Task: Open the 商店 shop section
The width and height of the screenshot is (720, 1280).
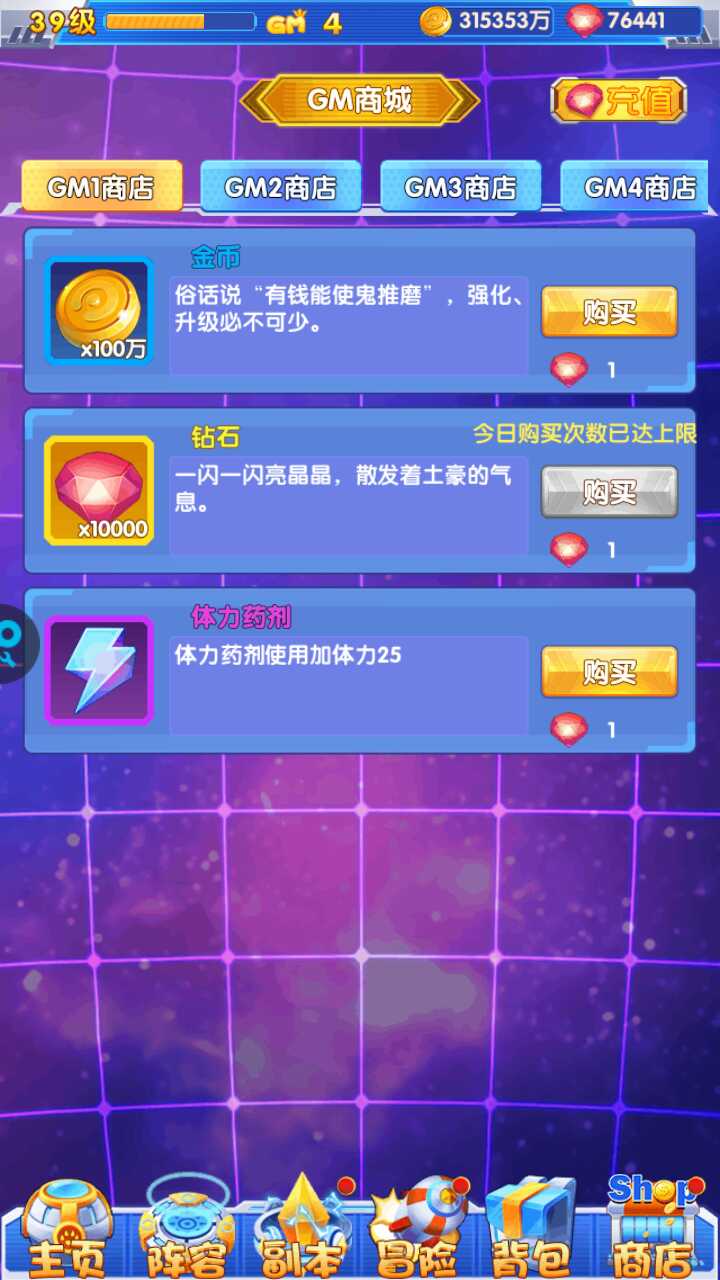Action: [x=652, y=1232]
